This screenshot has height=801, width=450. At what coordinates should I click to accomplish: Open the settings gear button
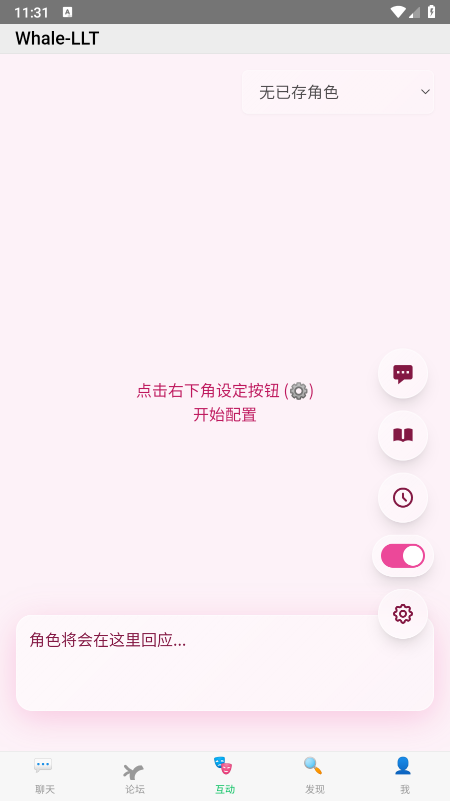(x=402, y=614)
